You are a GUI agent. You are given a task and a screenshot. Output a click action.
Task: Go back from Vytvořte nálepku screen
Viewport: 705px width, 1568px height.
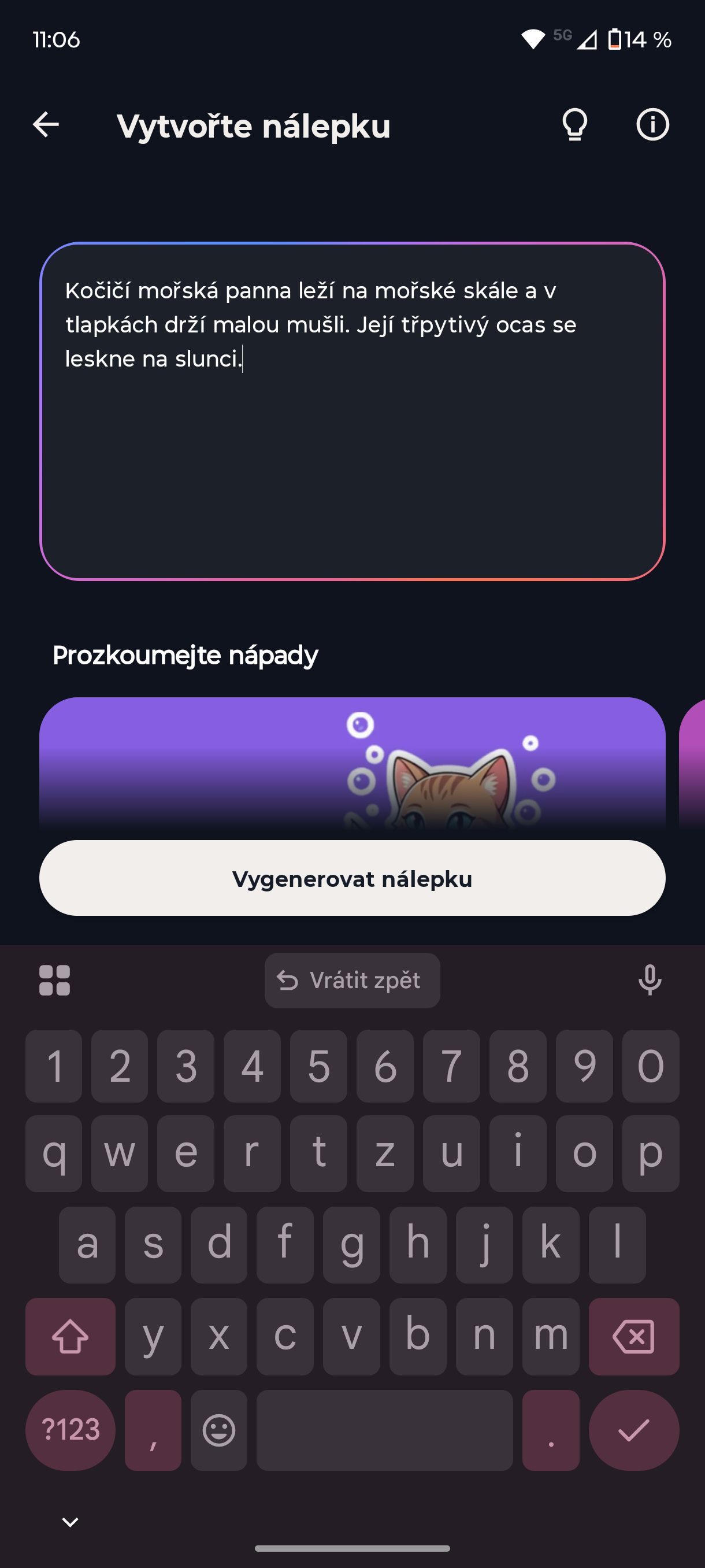(46, 125)
